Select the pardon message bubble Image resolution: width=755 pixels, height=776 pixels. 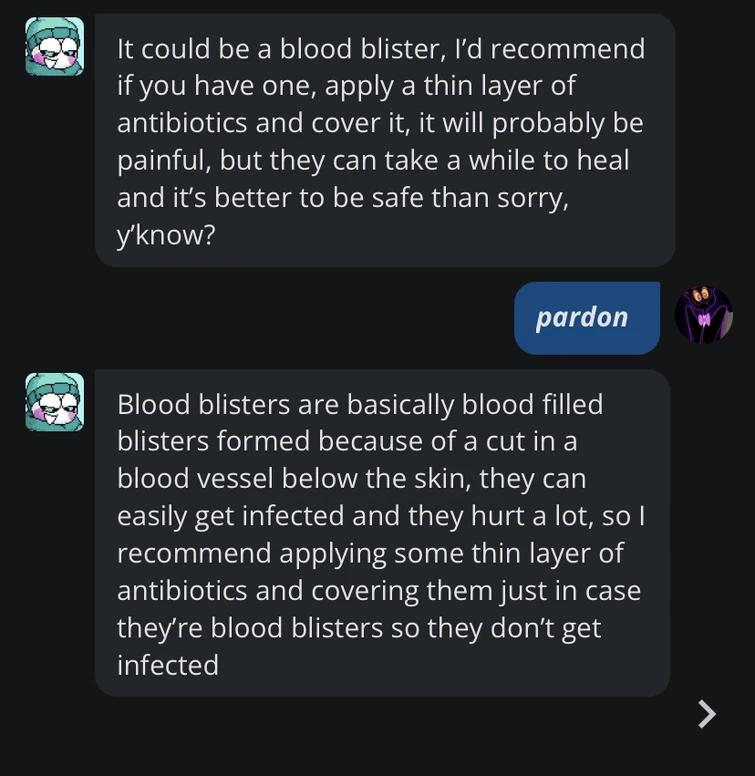click(587, 317)
